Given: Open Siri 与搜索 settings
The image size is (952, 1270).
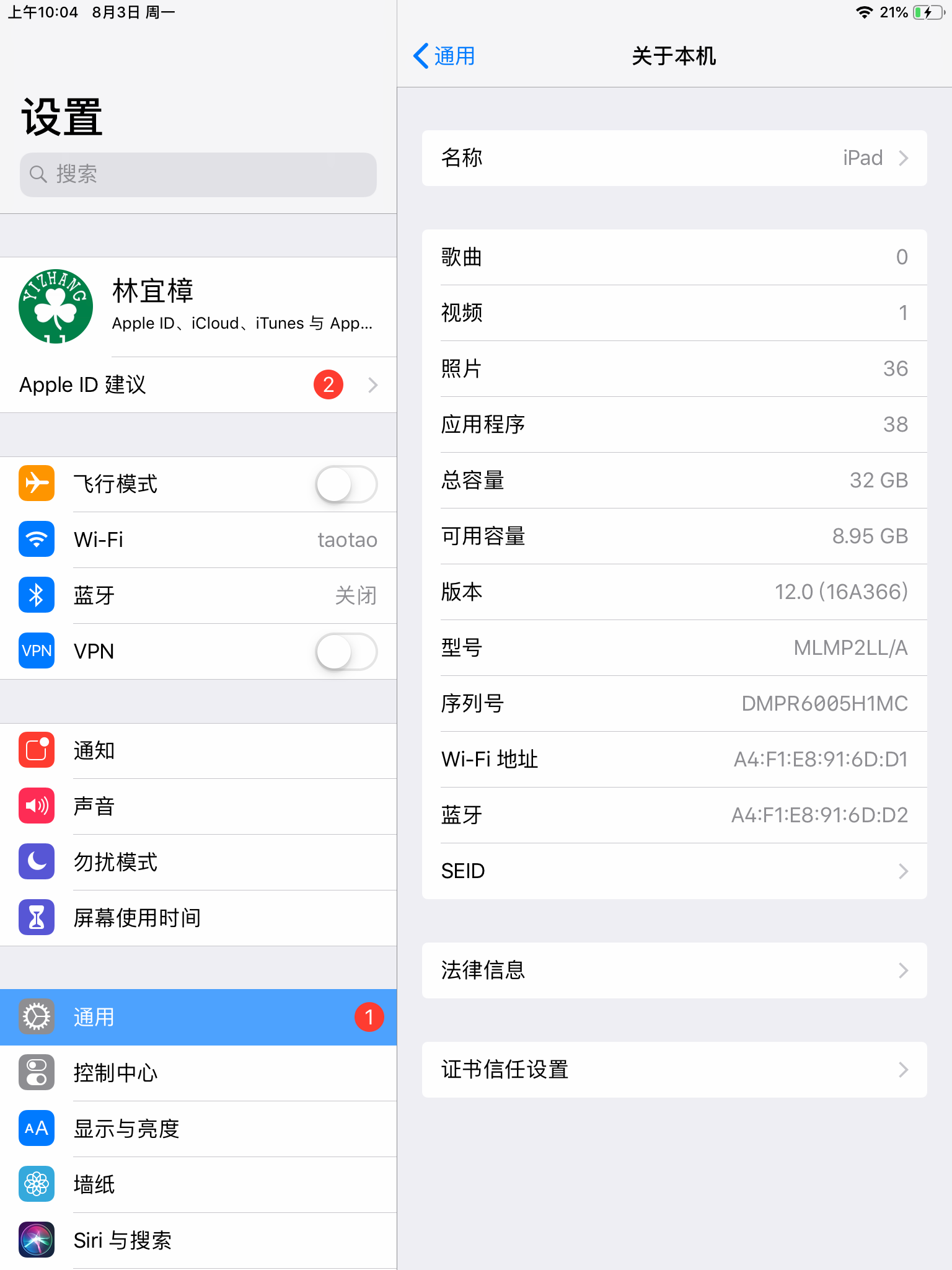Looking at the screenshot, I should point(198,1240).
